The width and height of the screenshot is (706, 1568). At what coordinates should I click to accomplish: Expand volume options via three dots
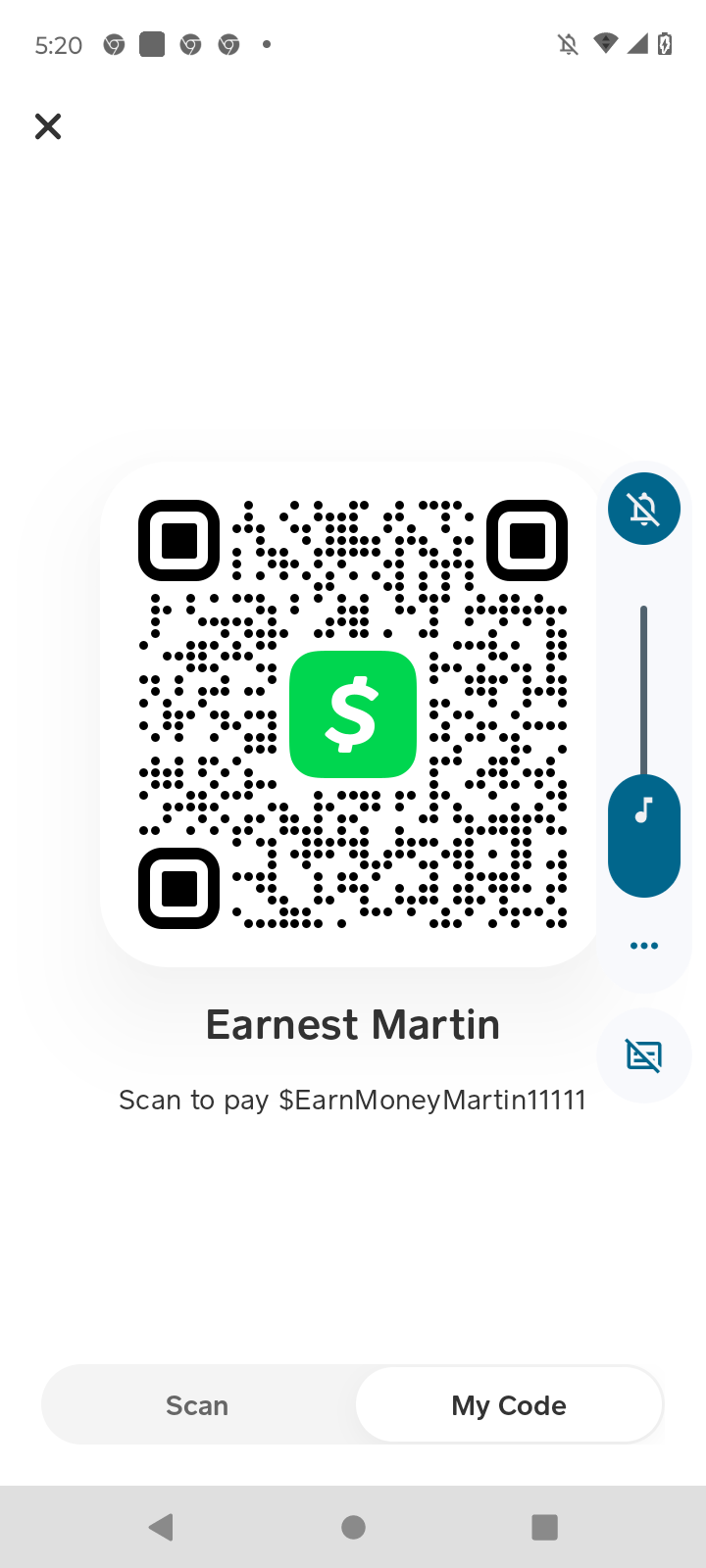point(644,945)
